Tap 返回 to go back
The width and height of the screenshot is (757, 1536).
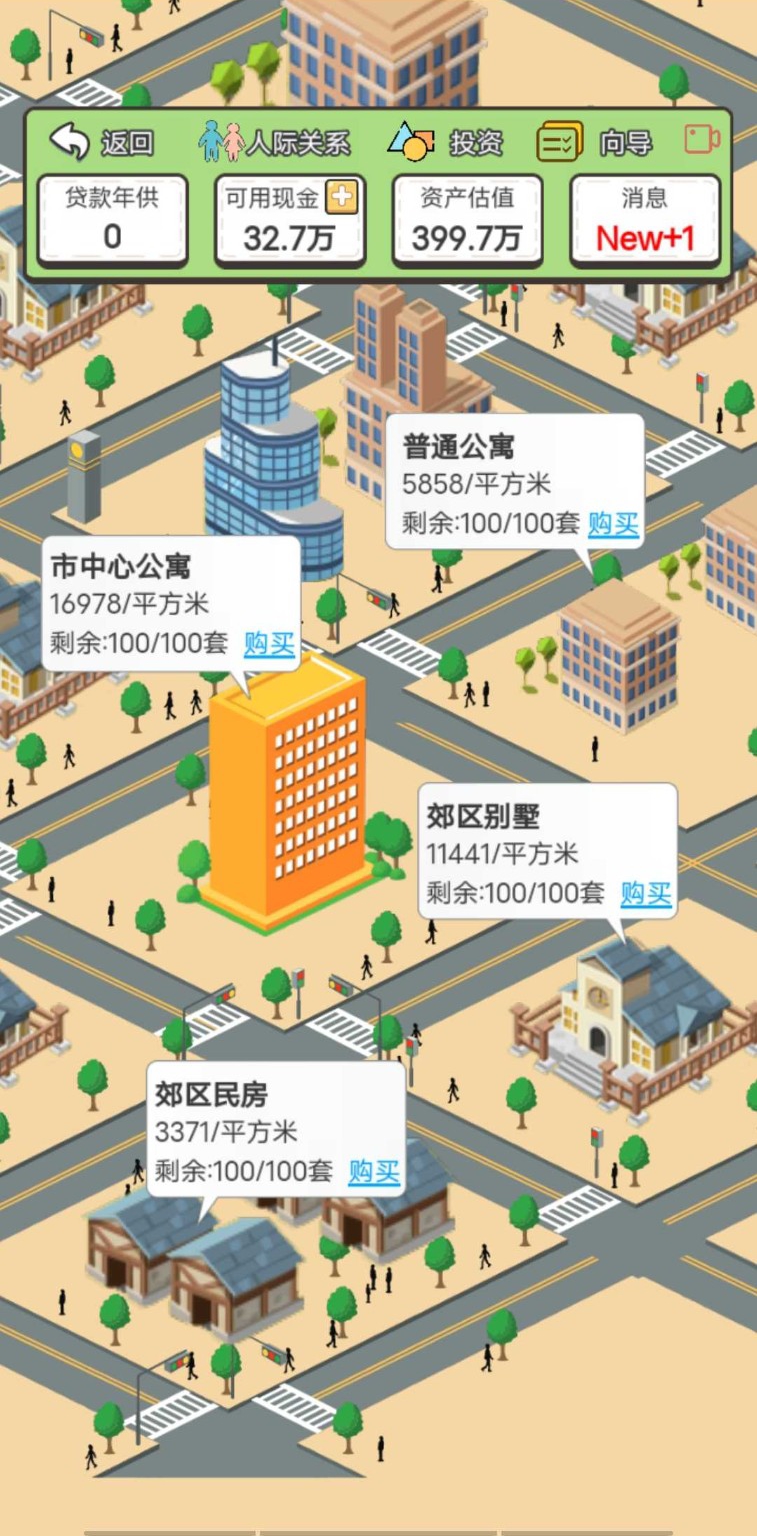[x=101, y=142]
